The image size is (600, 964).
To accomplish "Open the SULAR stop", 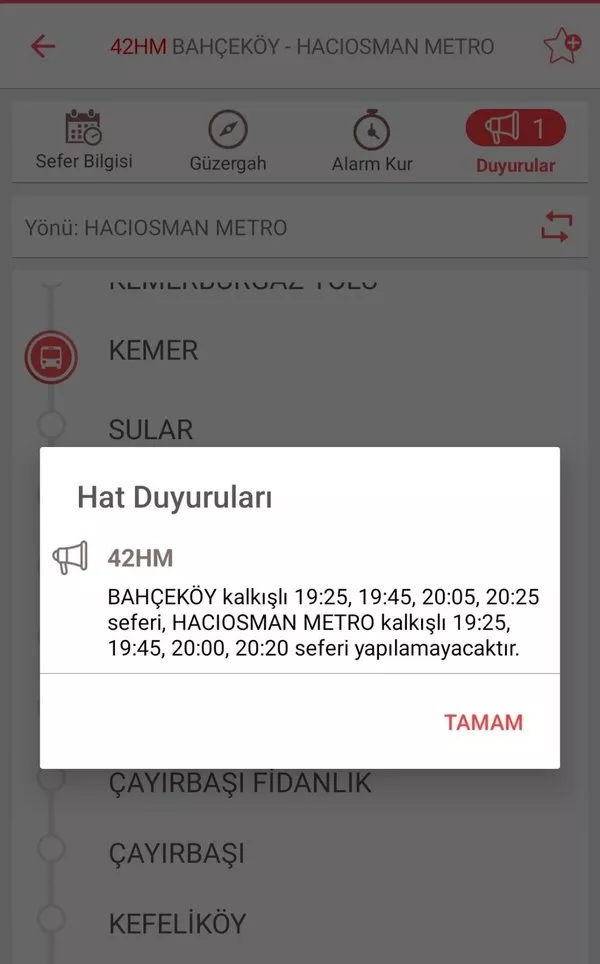I will pyautogui.click(x=150, y=429).
